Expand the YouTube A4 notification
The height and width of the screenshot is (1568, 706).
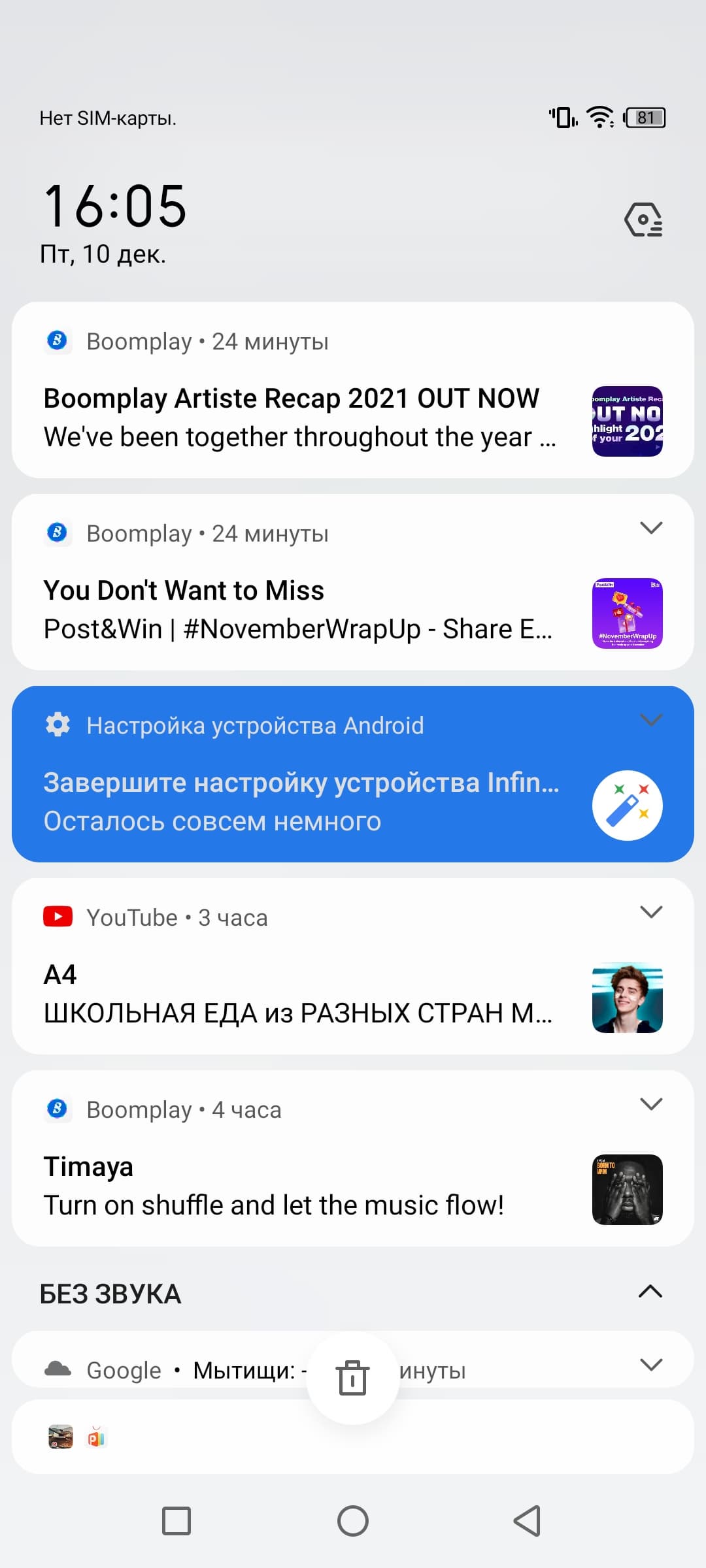click(x=651, y=912)
